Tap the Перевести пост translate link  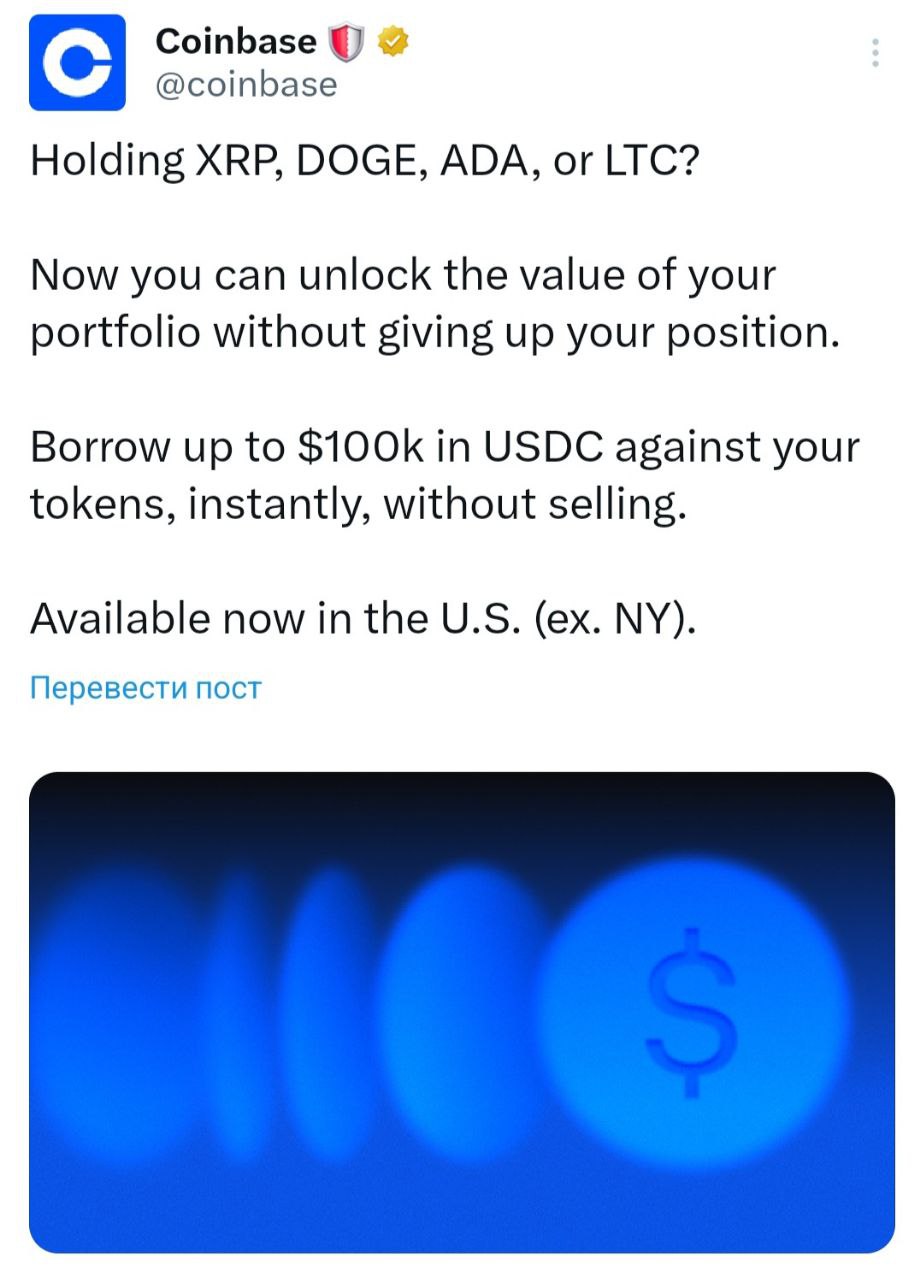pos(146,688)
